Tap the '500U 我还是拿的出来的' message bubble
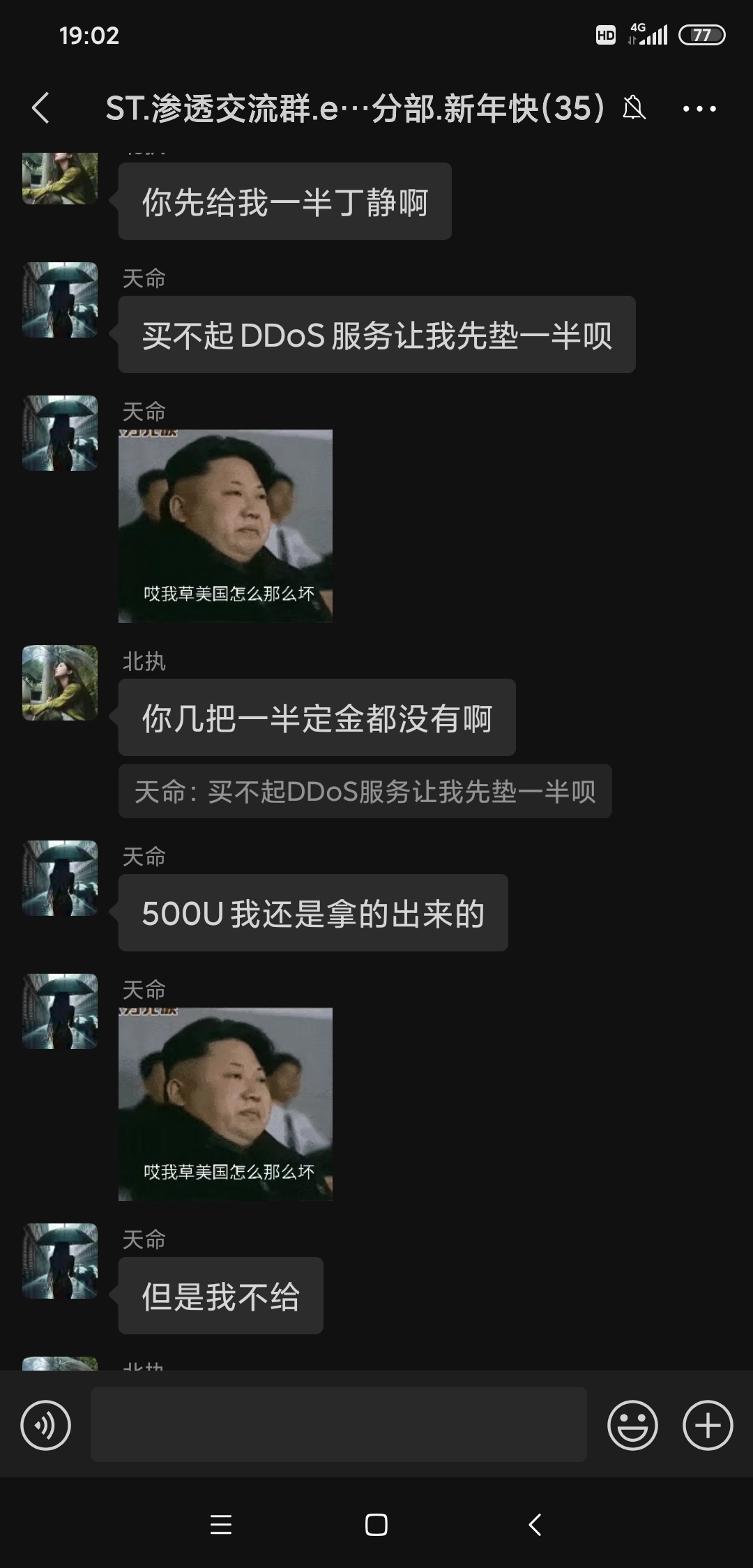The image size is (753, 1568). tap(312, 912)
